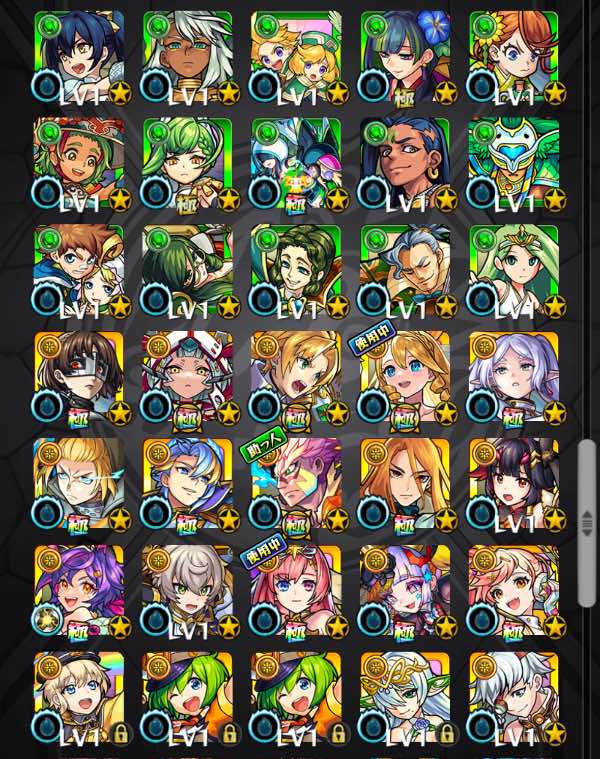The width and height of the screenshot is (600, 759).
Task: Select the brown-haired boy with blonde girl card
Action: coord(79,270)
